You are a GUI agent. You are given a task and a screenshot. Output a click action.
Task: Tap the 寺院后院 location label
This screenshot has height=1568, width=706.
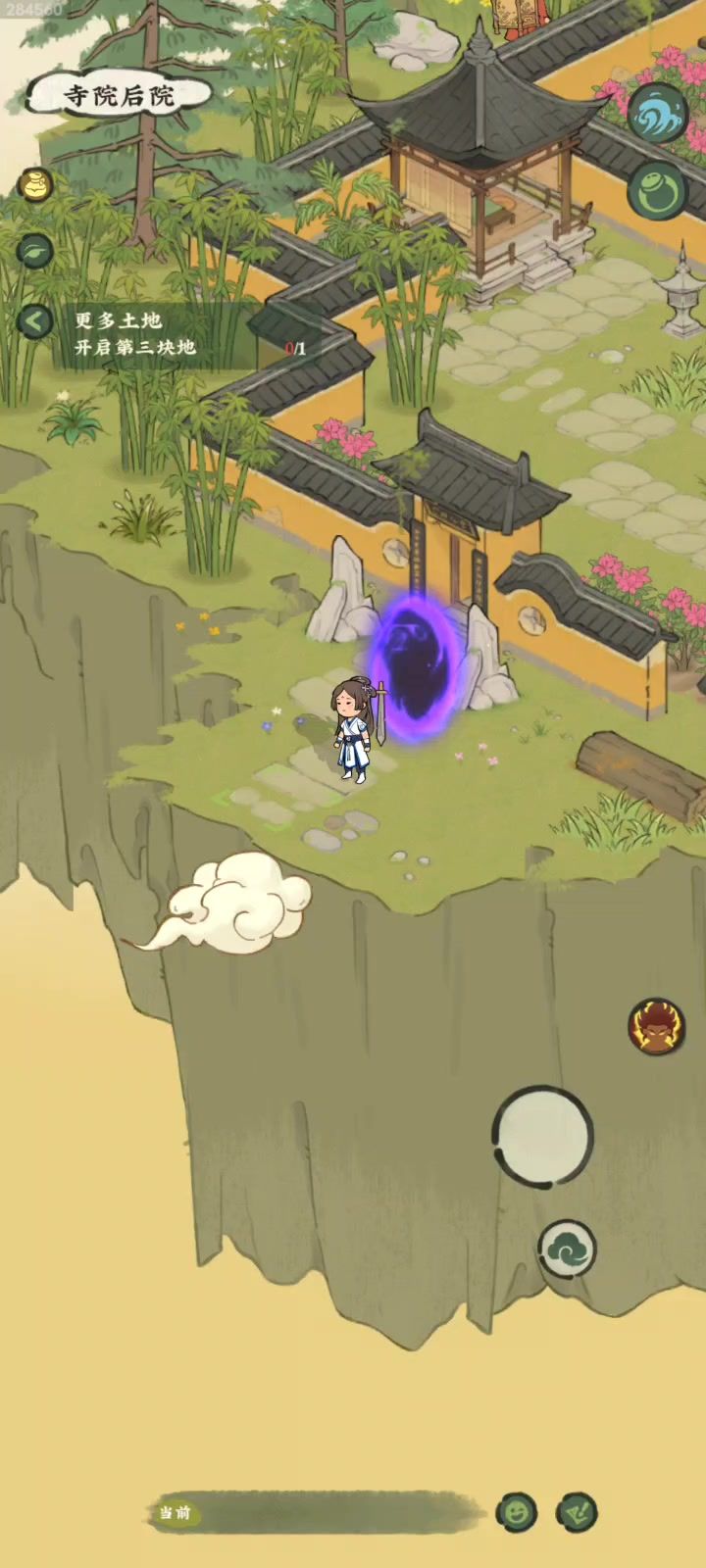(x=120, y=95)
